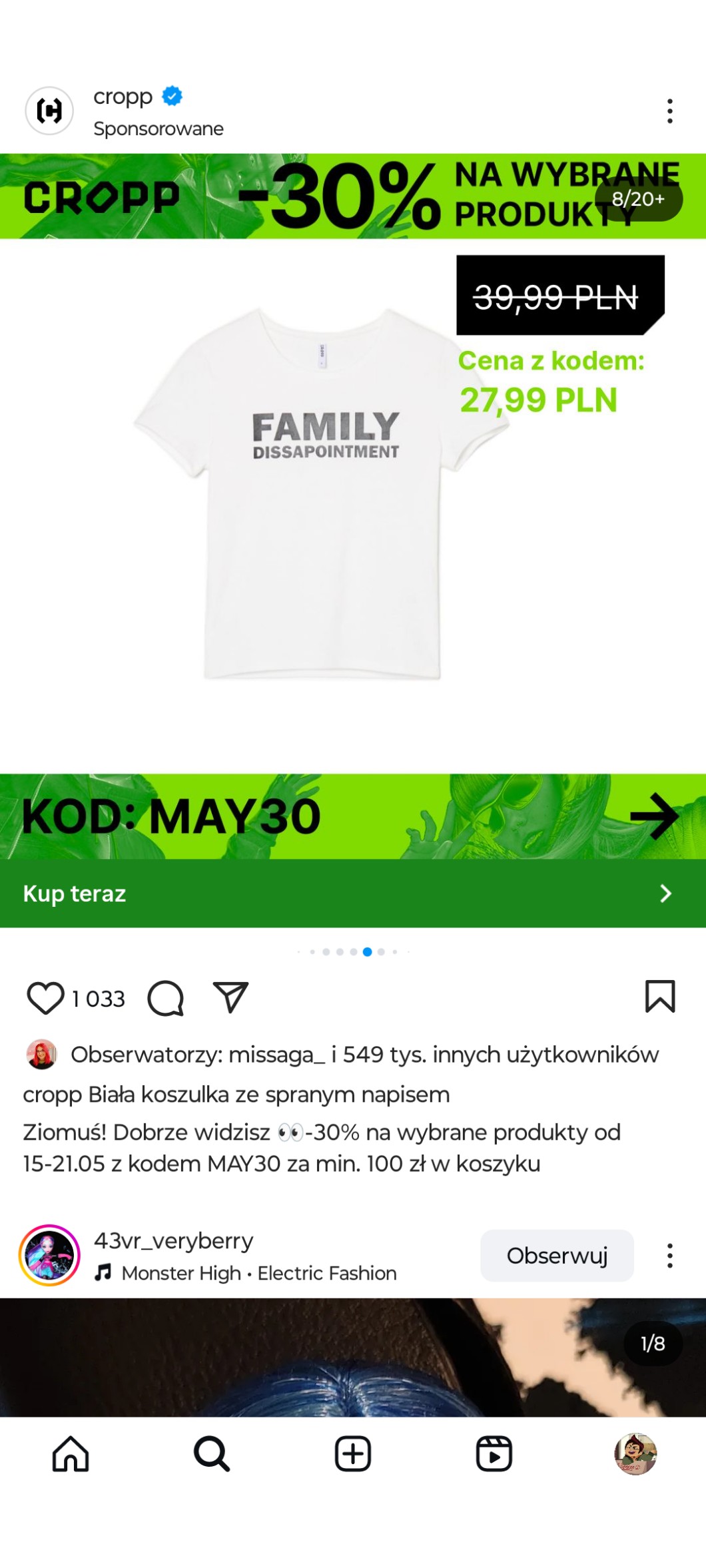Go to the Home feed tab
The width and height of the screenshot is (706, 1568).
[71, 1453]
